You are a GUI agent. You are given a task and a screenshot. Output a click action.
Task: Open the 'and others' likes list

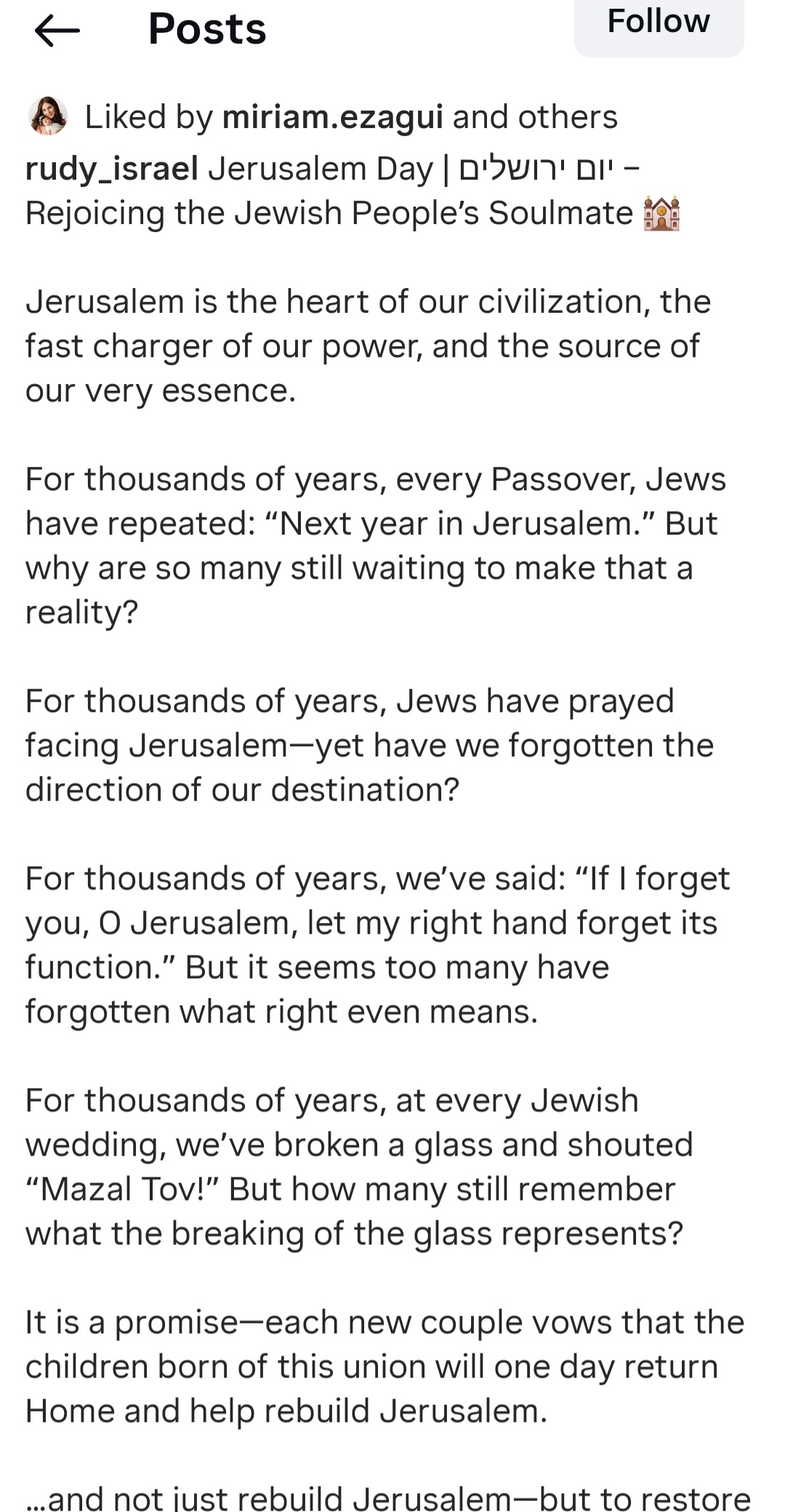(535, 117)
